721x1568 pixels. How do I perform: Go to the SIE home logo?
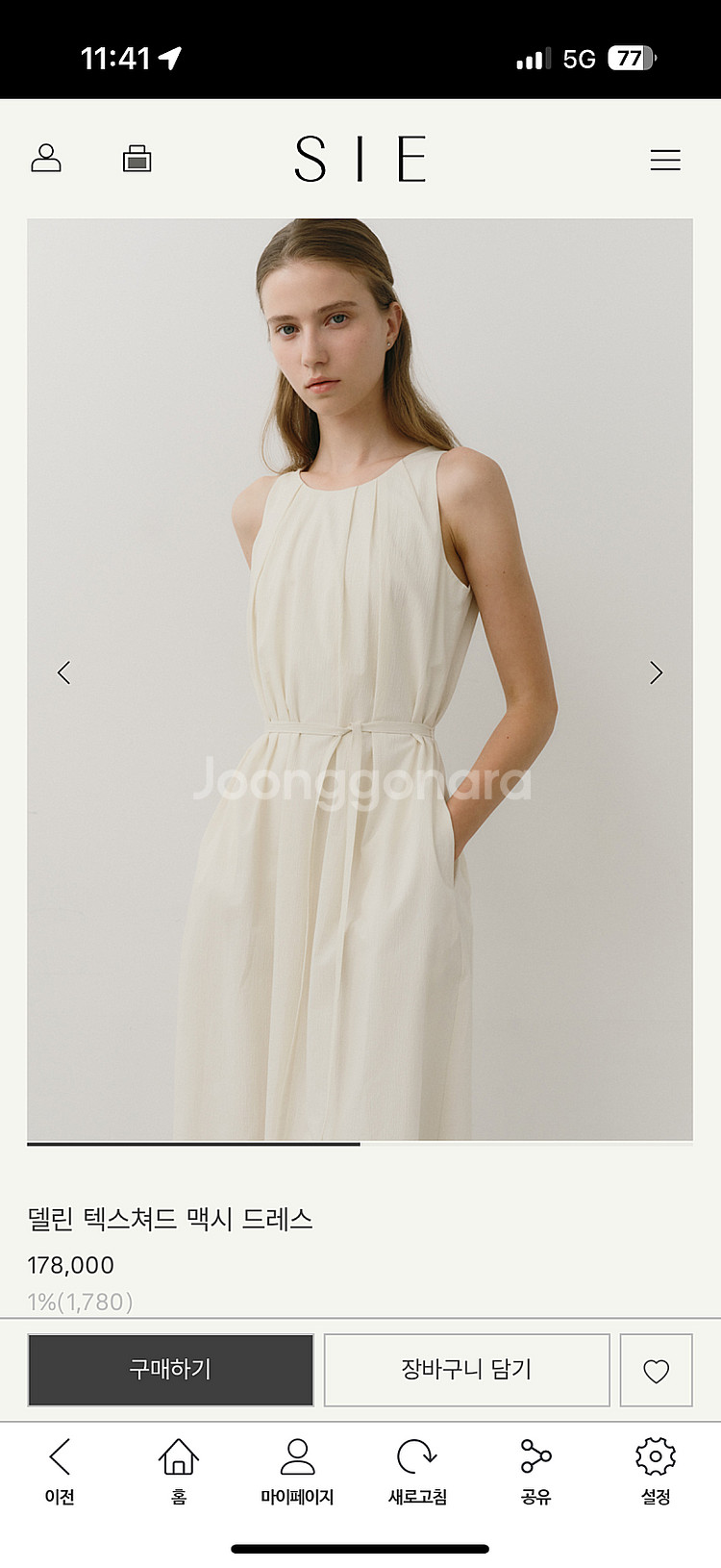coord(360,159)
